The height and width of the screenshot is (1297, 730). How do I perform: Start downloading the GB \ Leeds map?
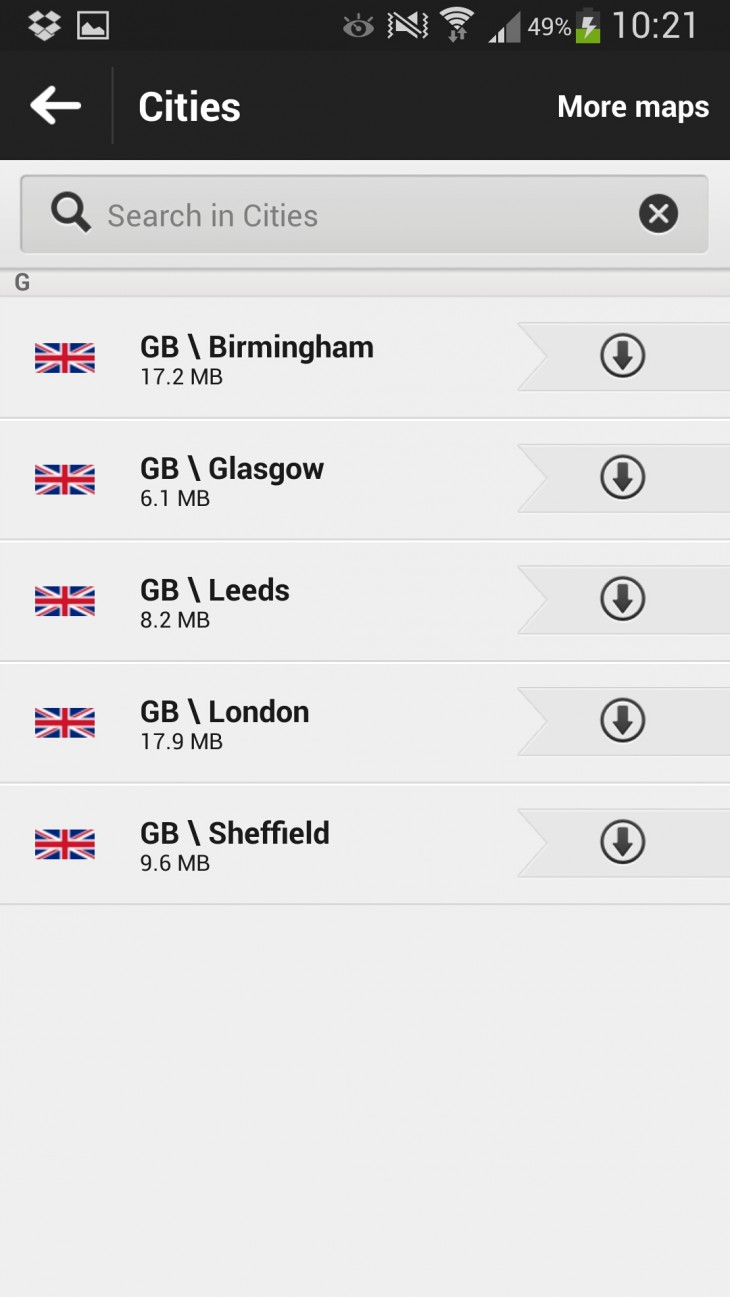point(622,599)
